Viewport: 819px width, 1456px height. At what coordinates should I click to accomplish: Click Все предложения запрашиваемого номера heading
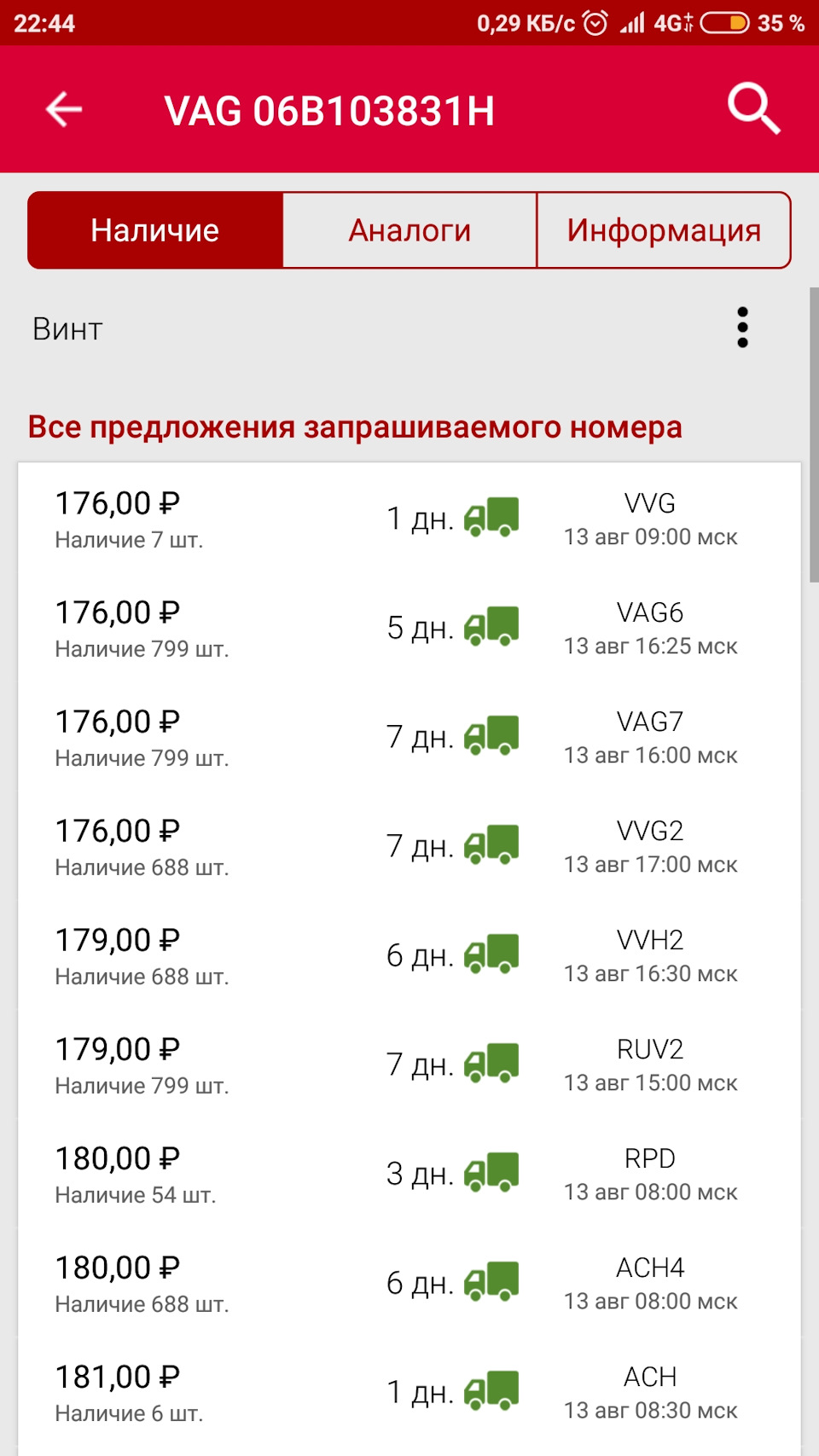pyautogui.click(x=356, y=427)
